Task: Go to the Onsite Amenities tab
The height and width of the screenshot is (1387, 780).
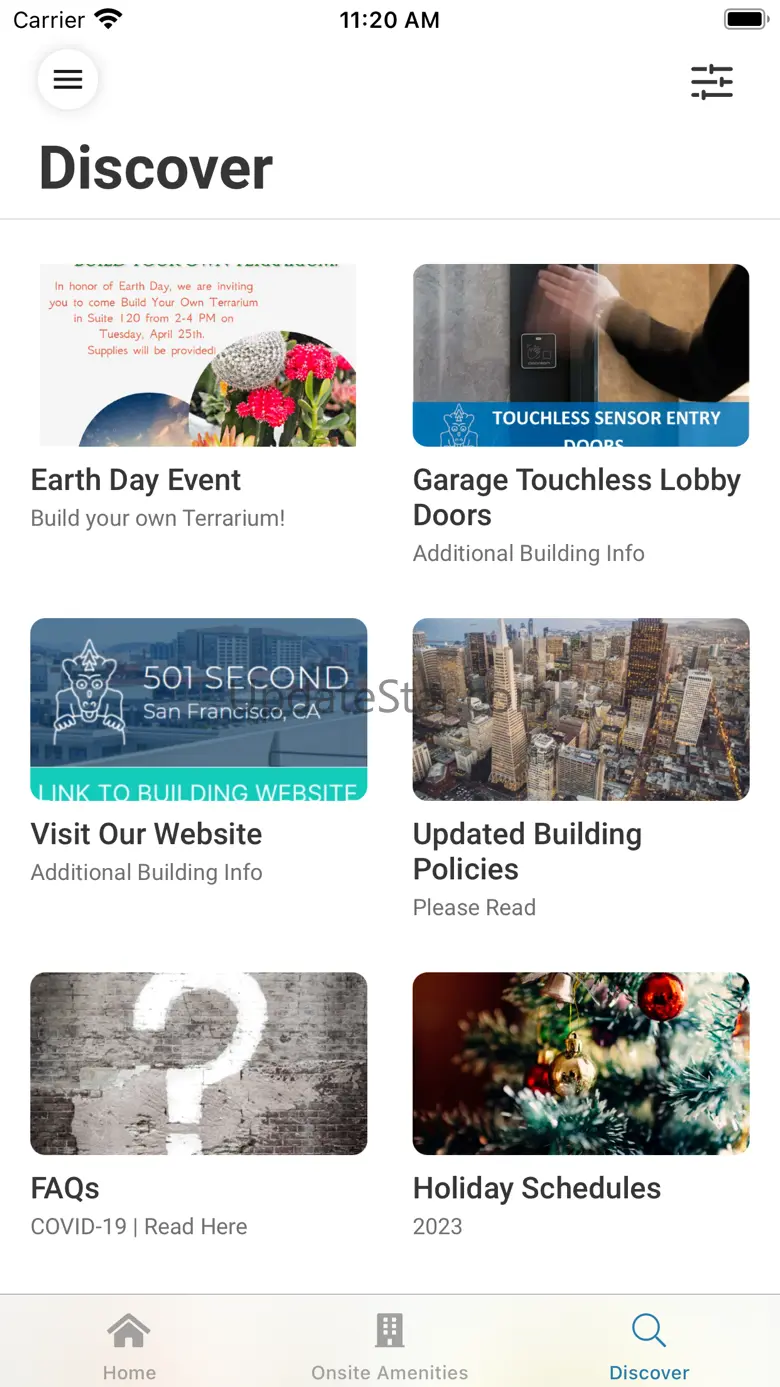Action: tap(389, 1345)
